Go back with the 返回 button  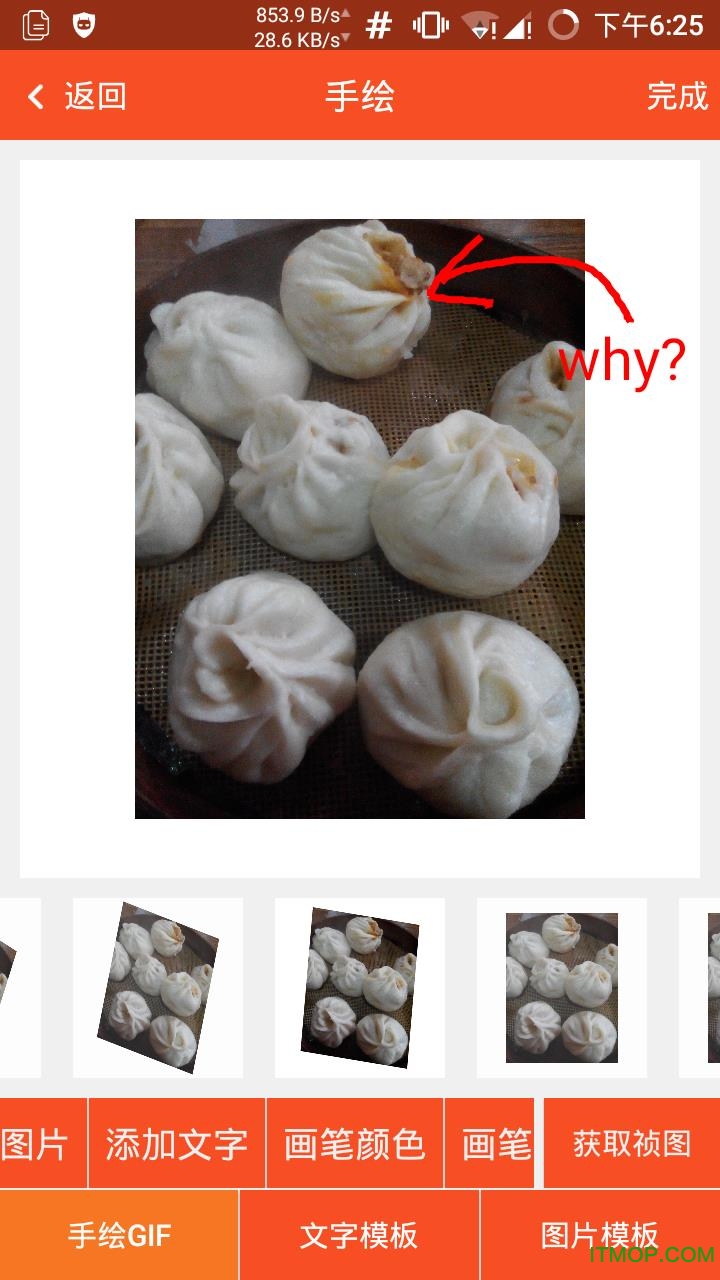coord(78,96)
